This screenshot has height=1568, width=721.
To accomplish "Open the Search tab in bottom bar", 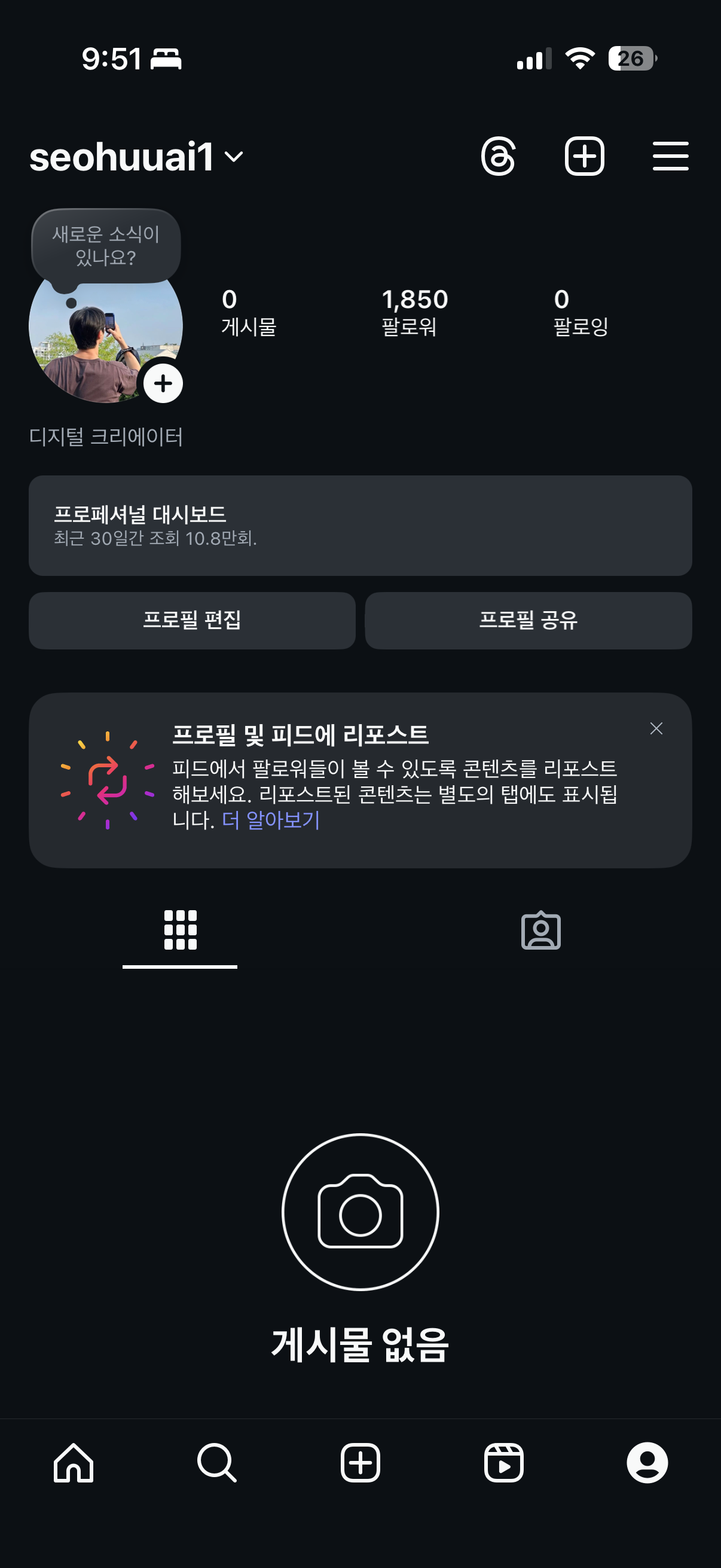I will pos(216,1462).
